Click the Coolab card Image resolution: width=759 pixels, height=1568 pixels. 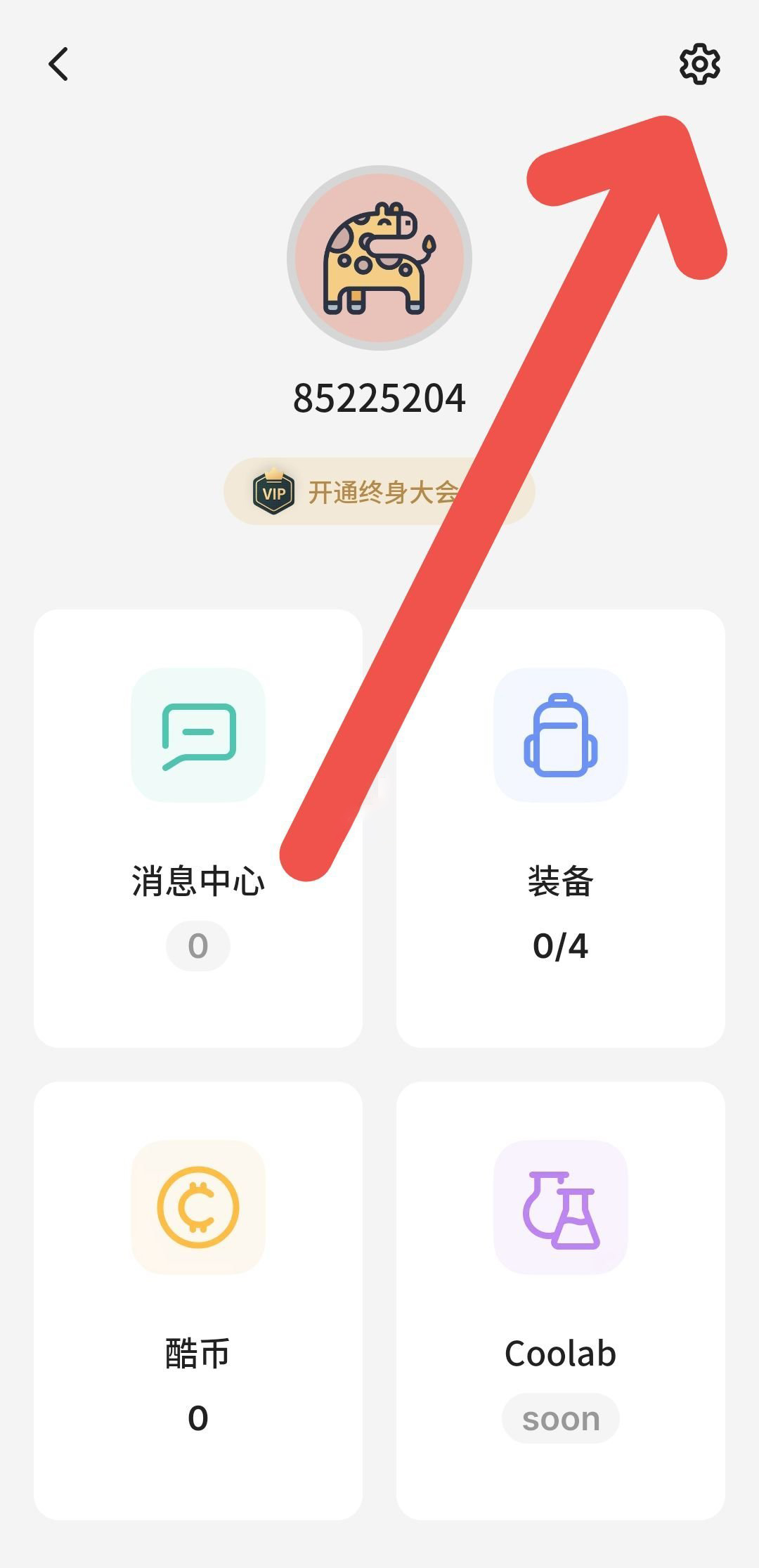coord(560,1300)
